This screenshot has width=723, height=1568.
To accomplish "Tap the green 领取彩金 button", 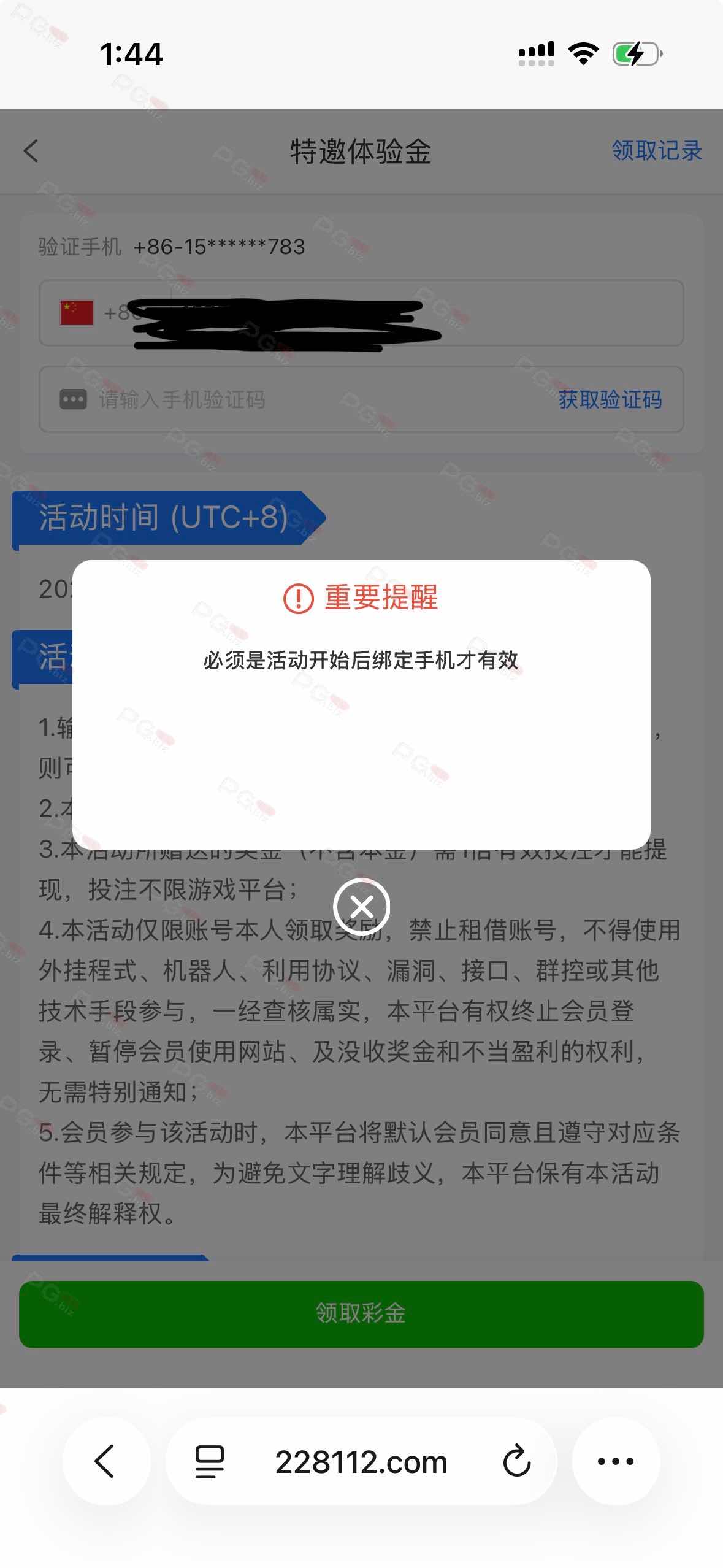I will click(x=361, y=1314).
